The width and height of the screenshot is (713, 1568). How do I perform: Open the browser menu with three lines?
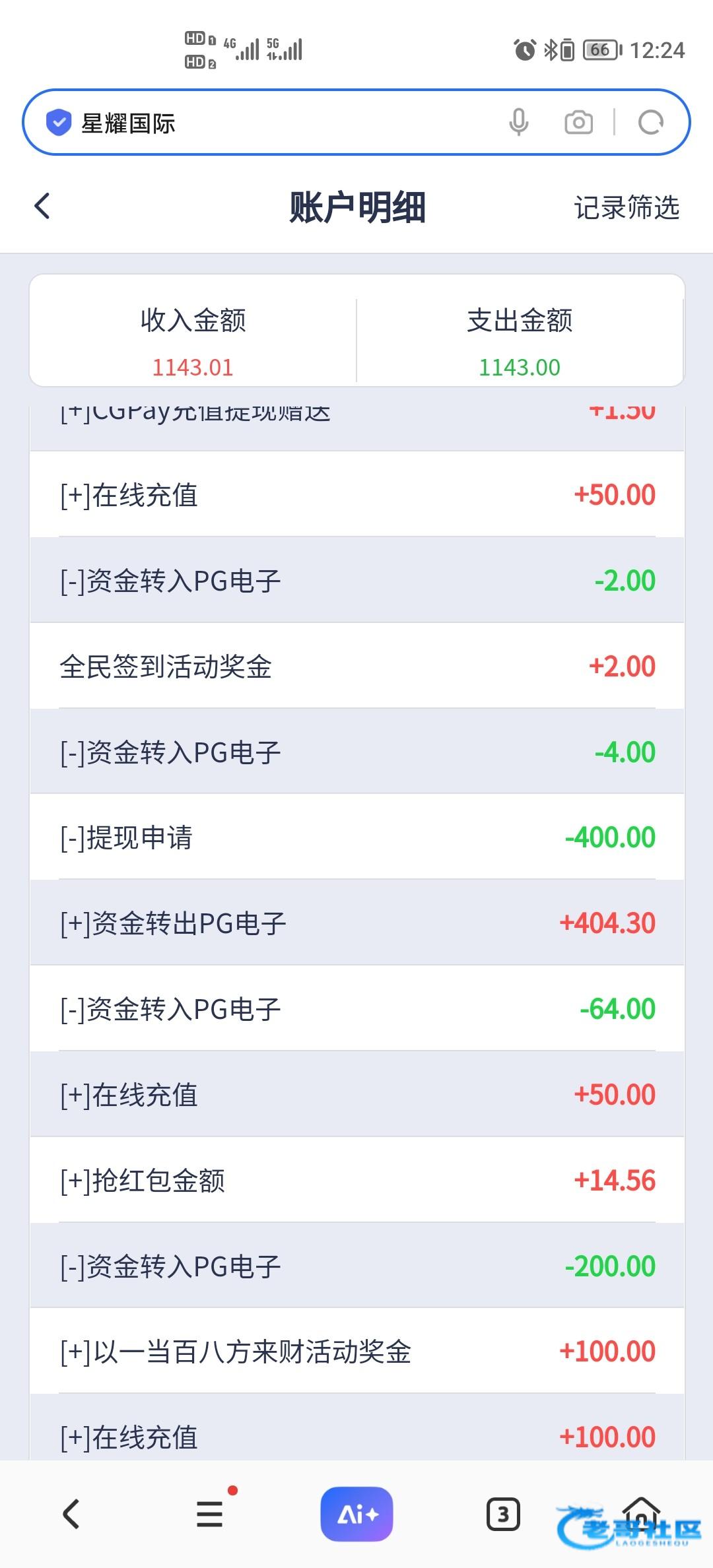click(x=210, y=1514)
